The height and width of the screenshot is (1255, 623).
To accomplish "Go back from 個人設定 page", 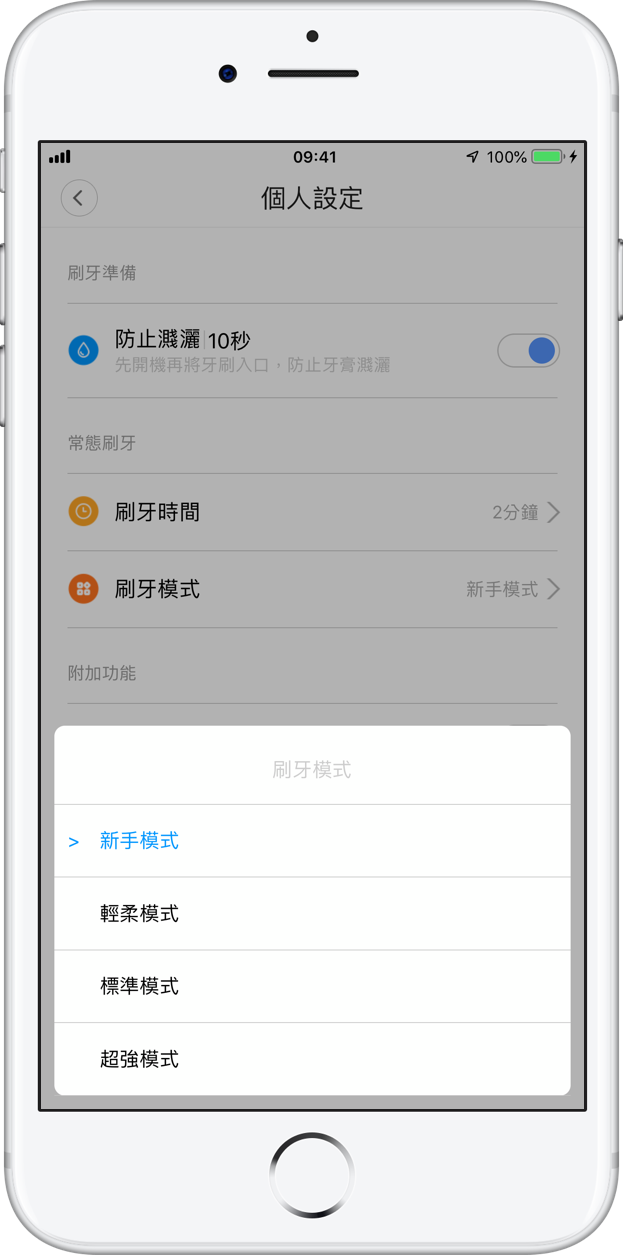I will tap(79, 198).
